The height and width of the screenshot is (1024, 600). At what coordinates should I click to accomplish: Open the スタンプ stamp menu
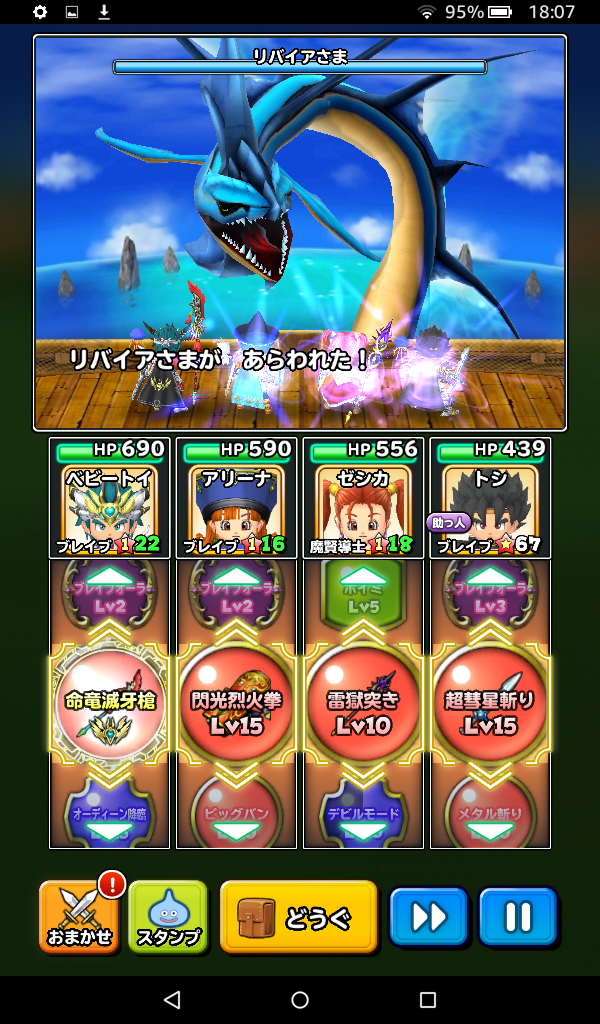click(167, 916)
